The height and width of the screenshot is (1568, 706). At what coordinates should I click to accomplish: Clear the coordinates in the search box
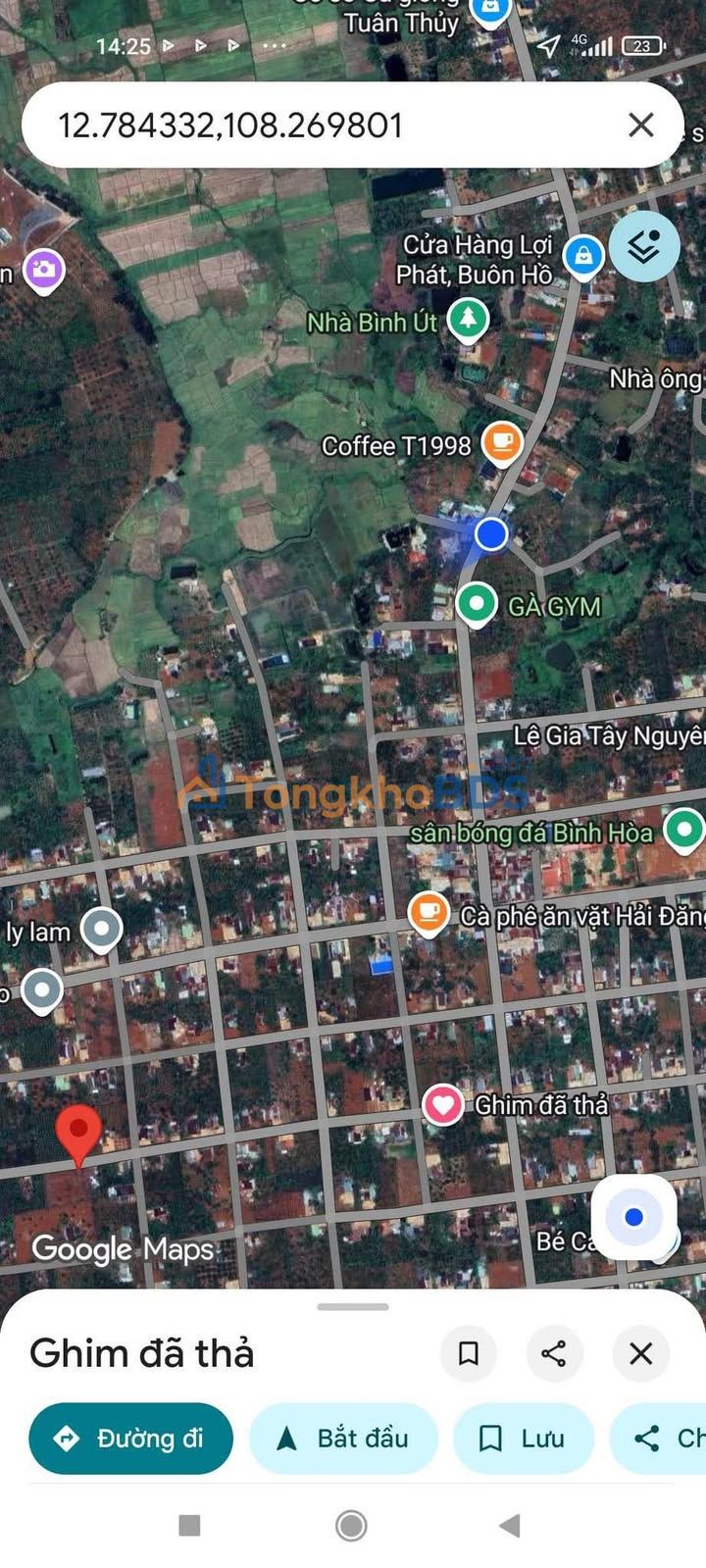[x=640, y=125]
